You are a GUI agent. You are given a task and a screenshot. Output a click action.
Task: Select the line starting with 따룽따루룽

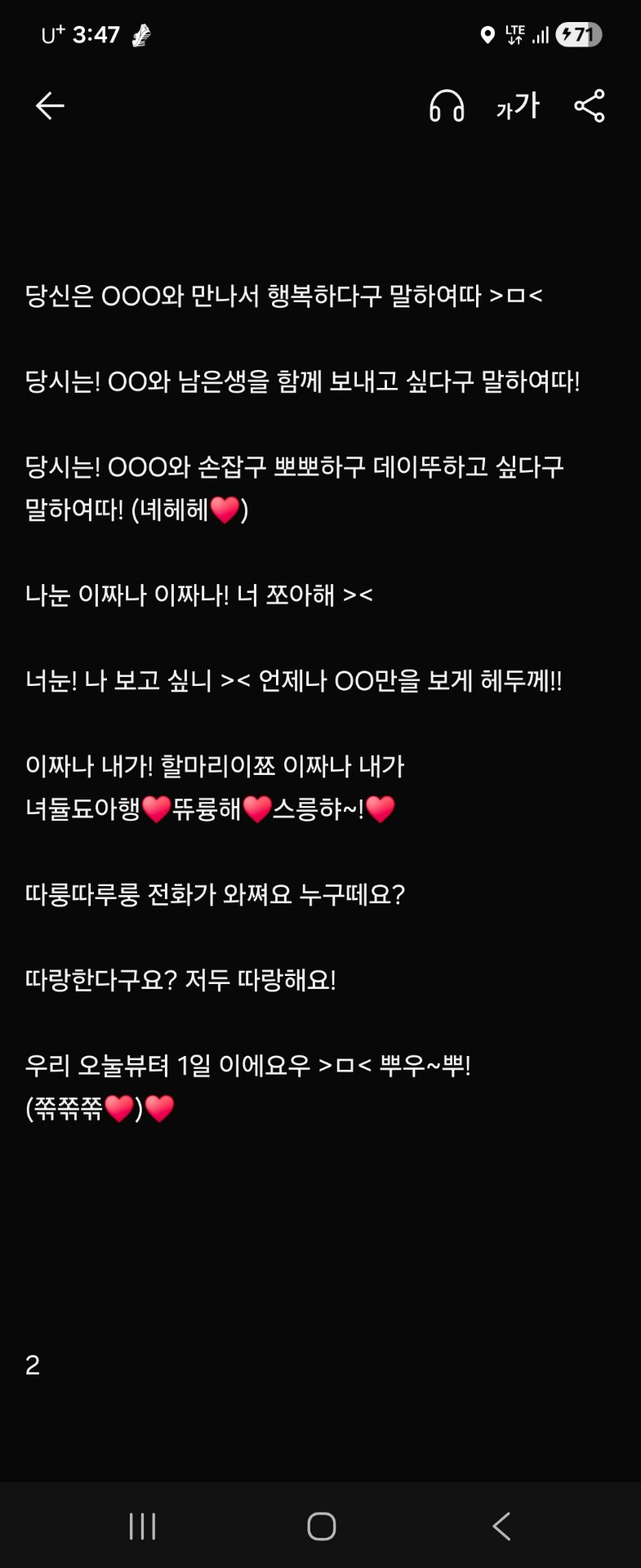pyautogui.click(x=216, y=894)
